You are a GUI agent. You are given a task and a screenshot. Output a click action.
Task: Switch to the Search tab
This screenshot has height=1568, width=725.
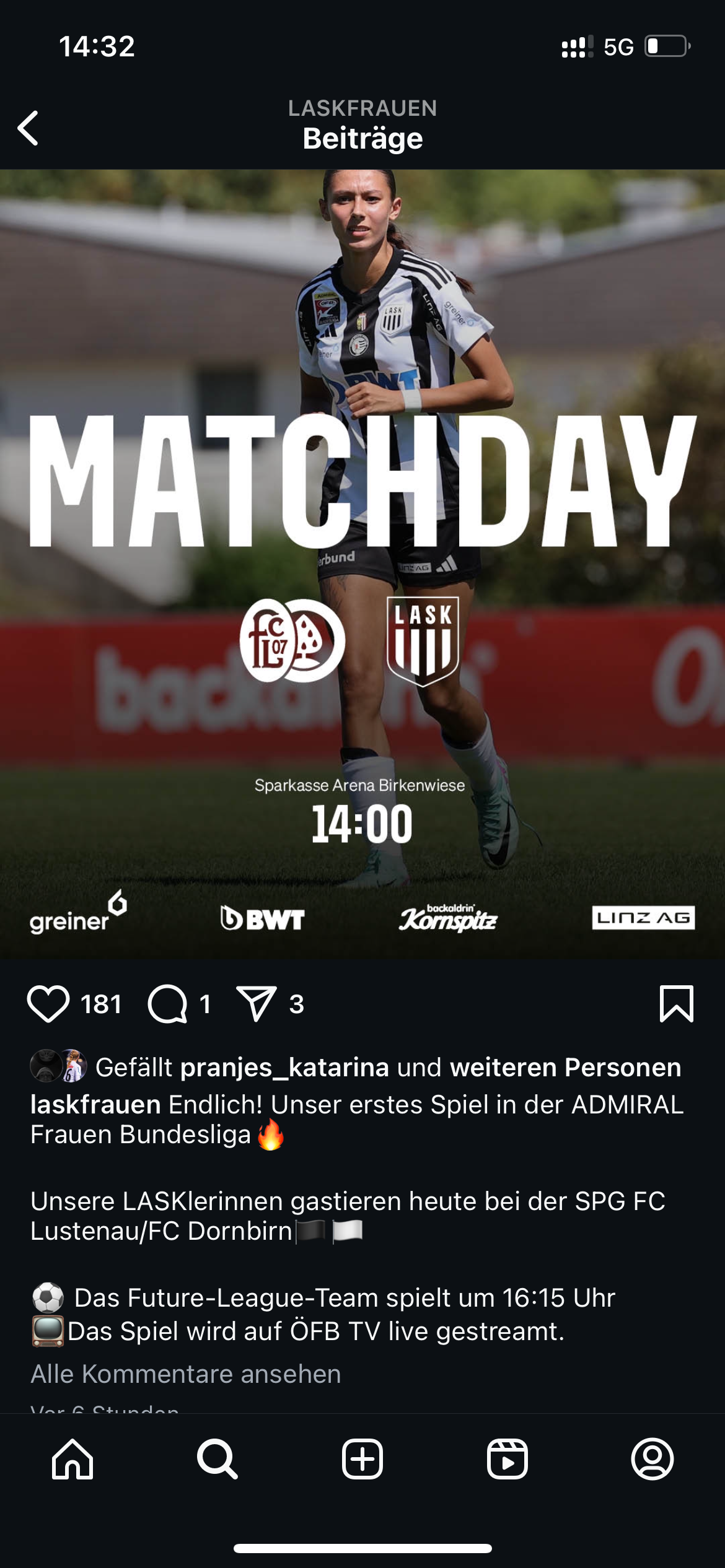pos(217,1459)
